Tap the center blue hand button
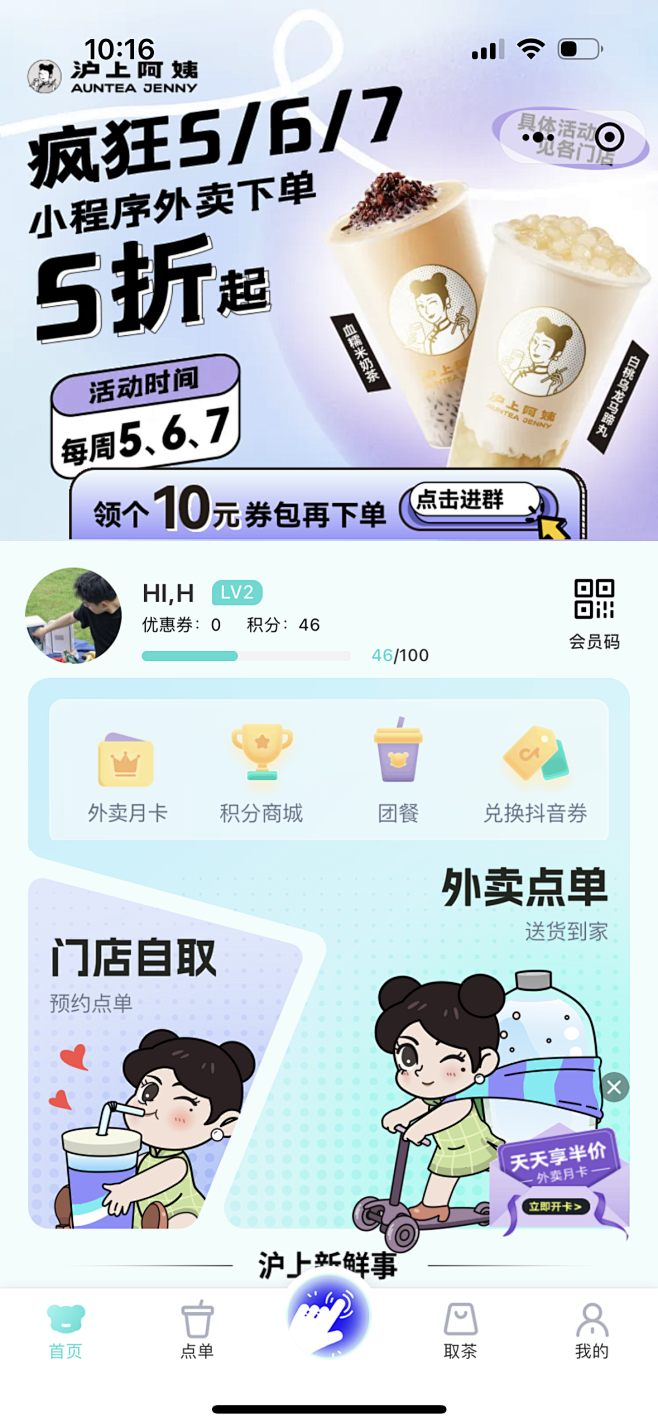The image size is (658, 1427). (329, 1317)
